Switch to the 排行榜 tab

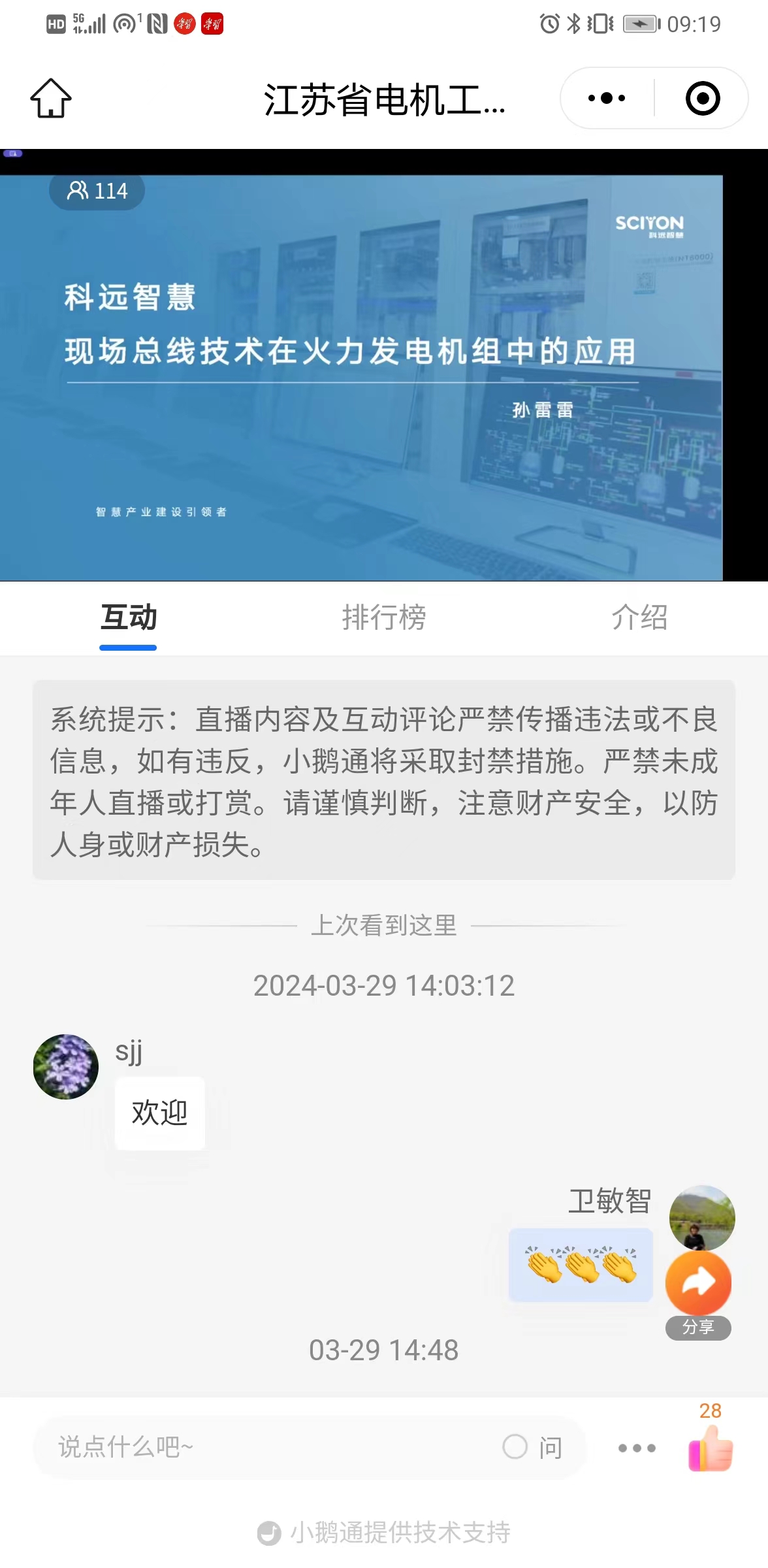click(x=384, y=617)
